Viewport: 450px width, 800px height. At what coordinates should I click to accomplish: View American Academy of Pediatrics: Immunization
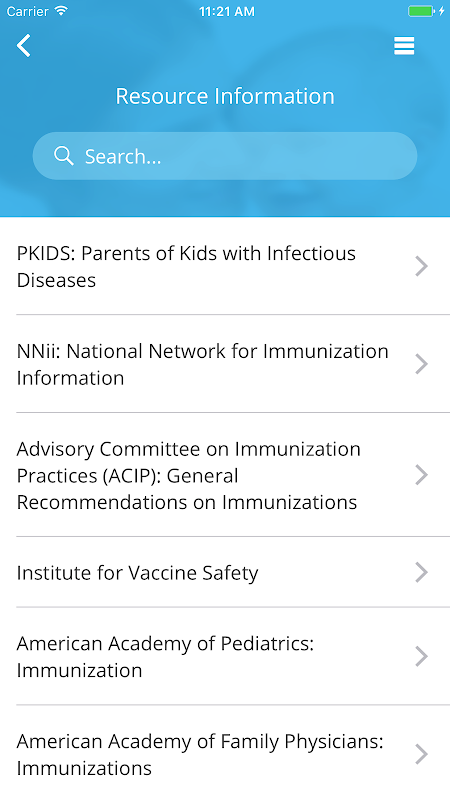(225, 657)
